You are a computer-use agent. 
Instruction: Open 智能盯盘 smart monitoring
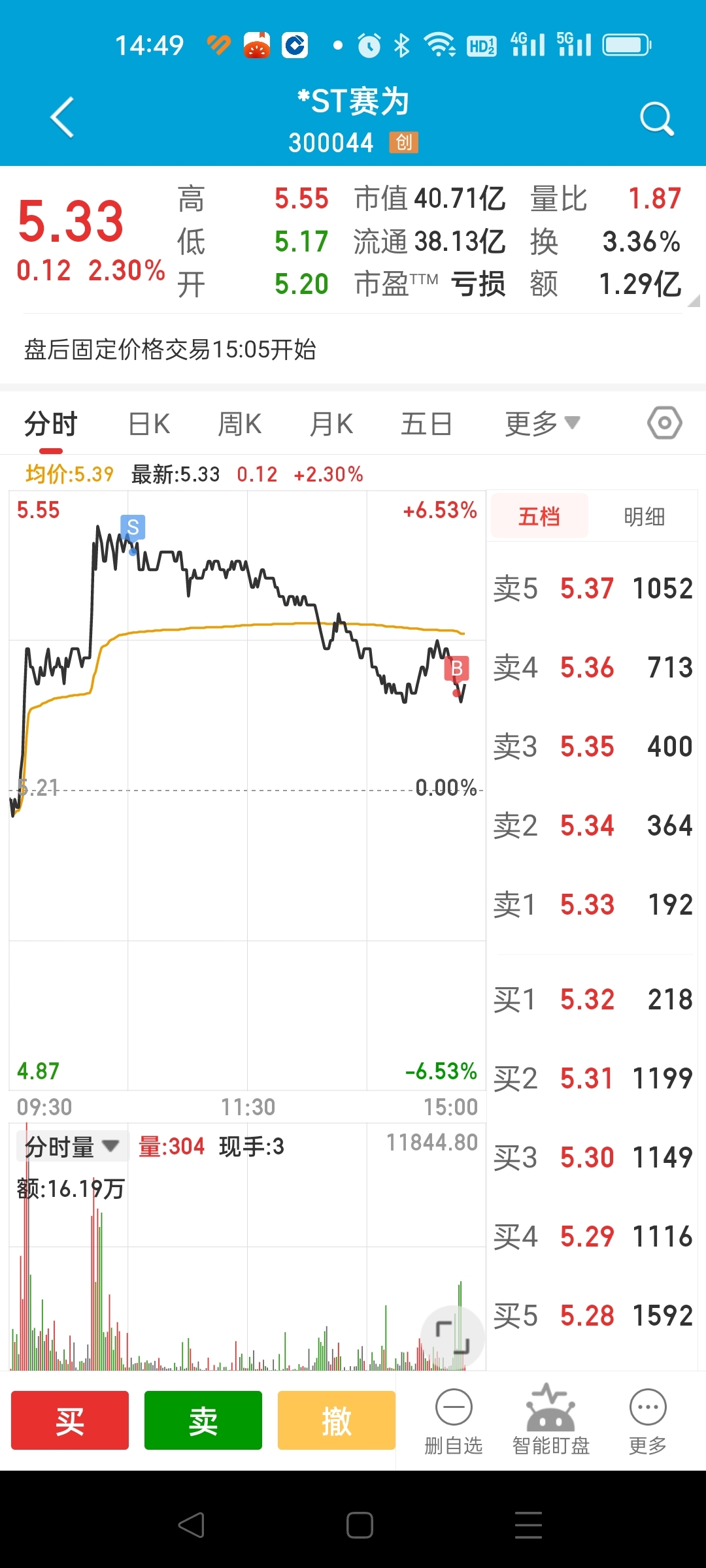coord(551,1420)
